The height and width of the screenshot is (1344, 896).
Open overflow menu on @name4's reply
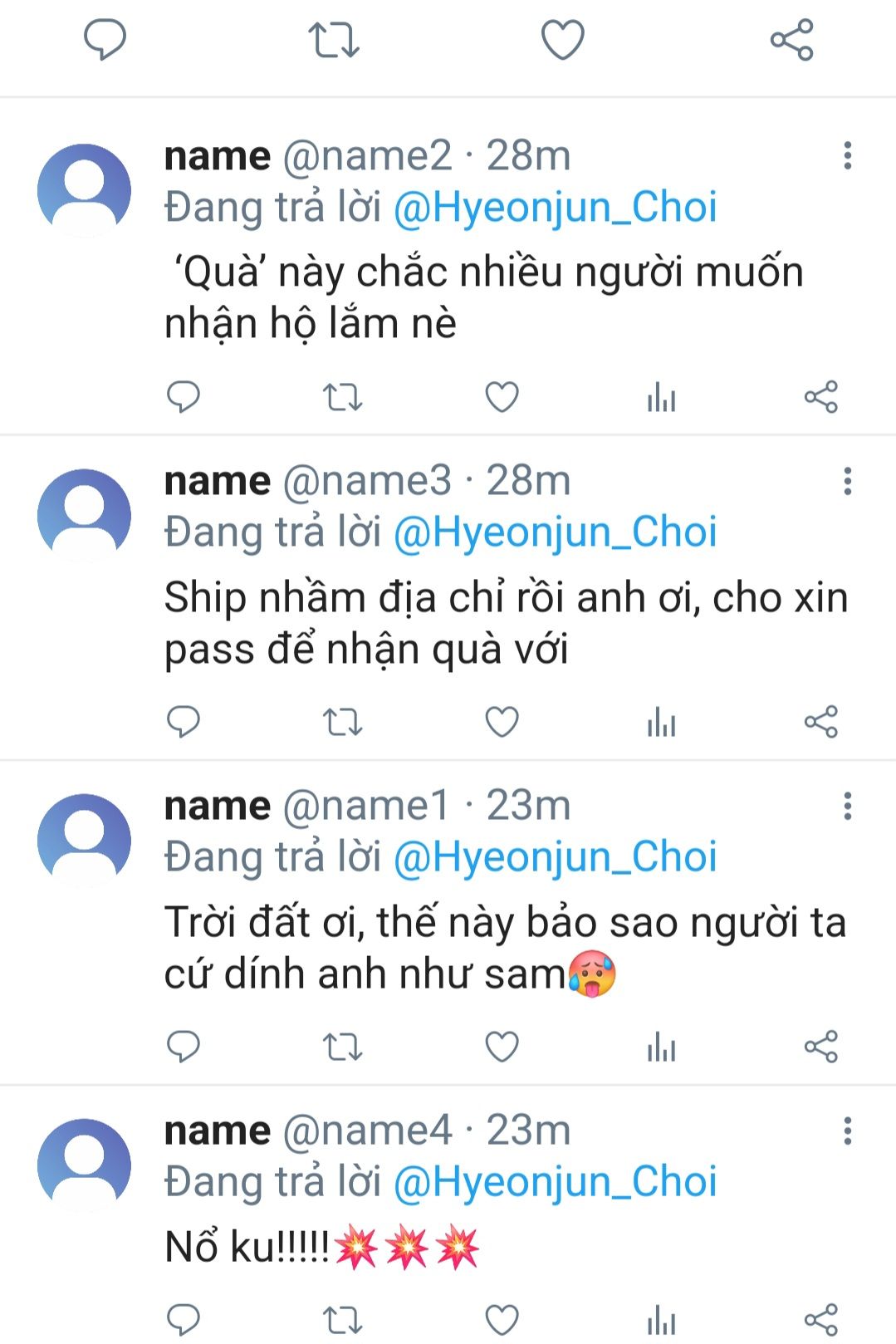[847, 1130]
